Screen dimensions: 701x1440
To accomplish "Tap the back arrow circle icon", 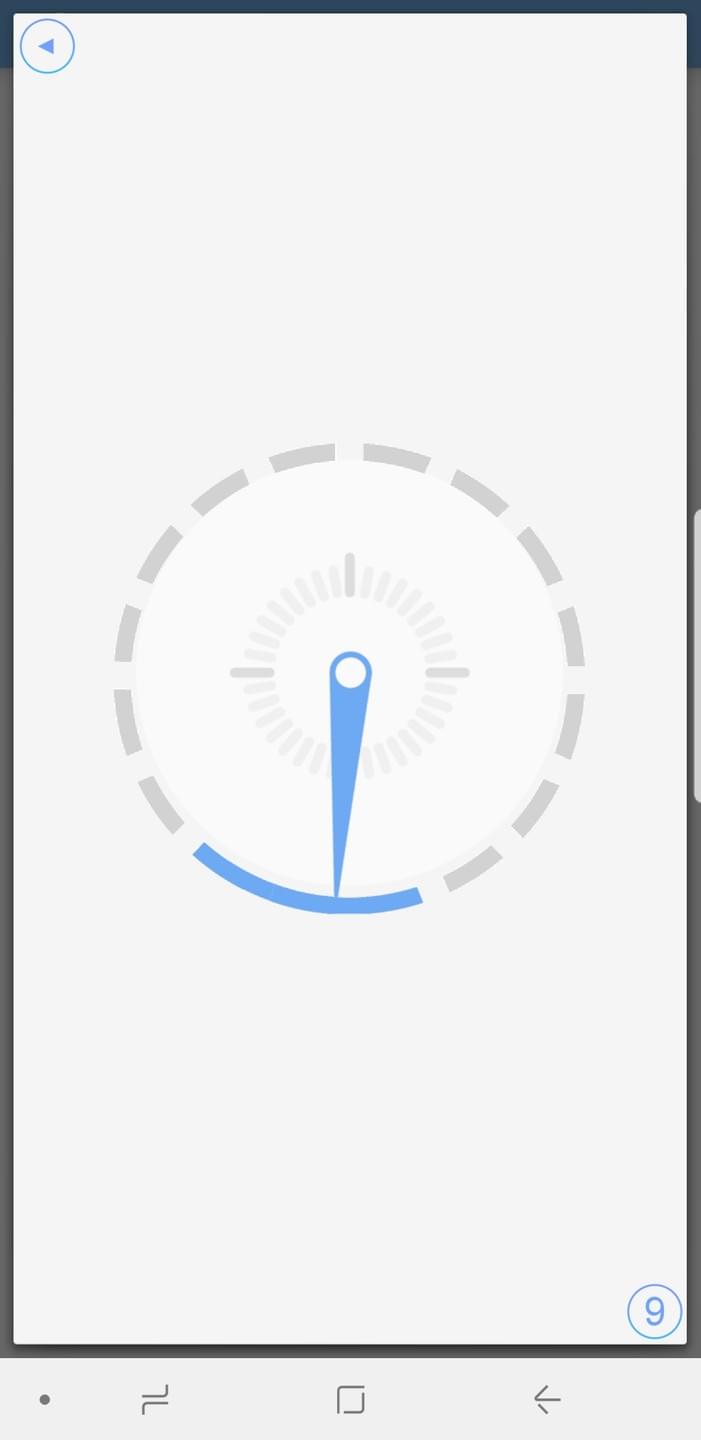I will 47,46.
